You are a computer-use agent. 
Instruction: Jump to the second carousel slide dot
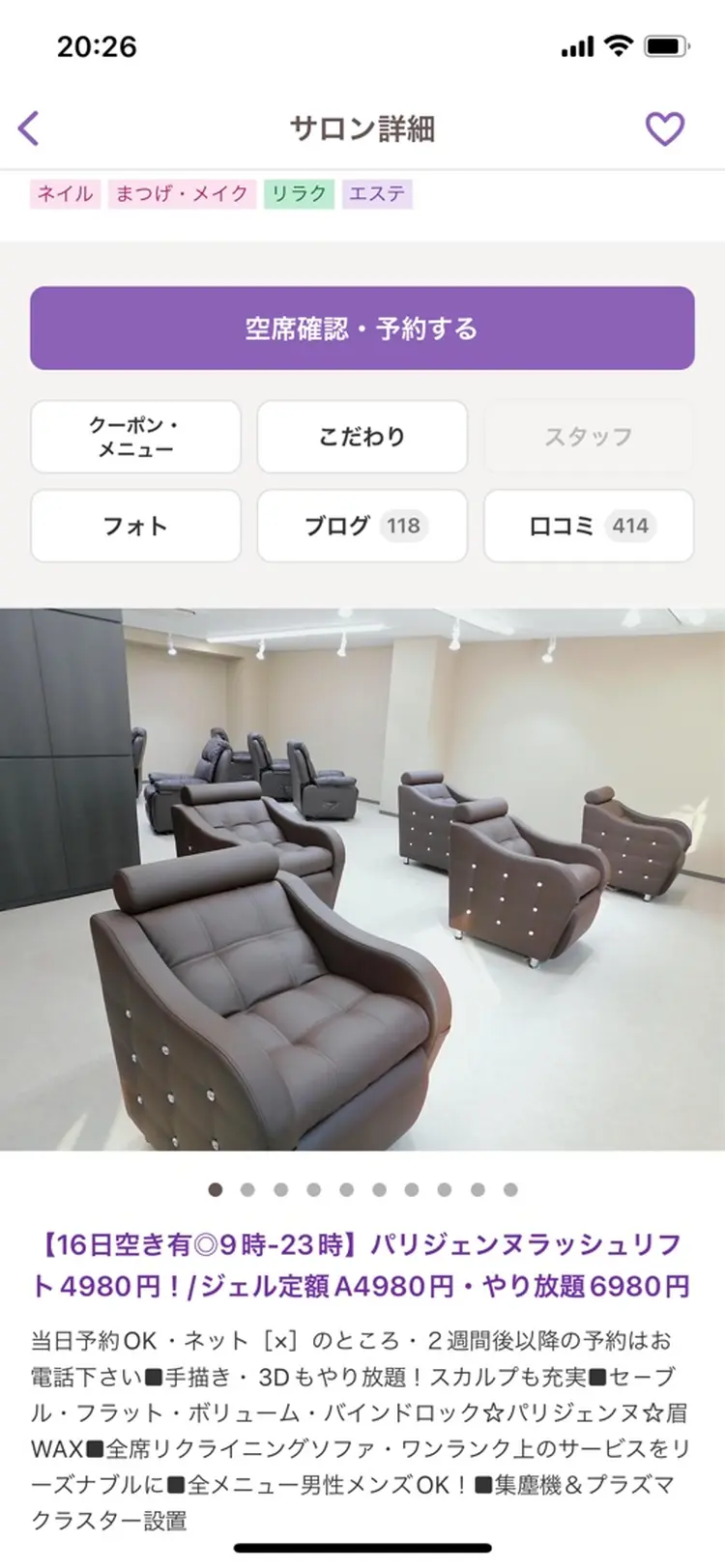tap(247, 1190)
